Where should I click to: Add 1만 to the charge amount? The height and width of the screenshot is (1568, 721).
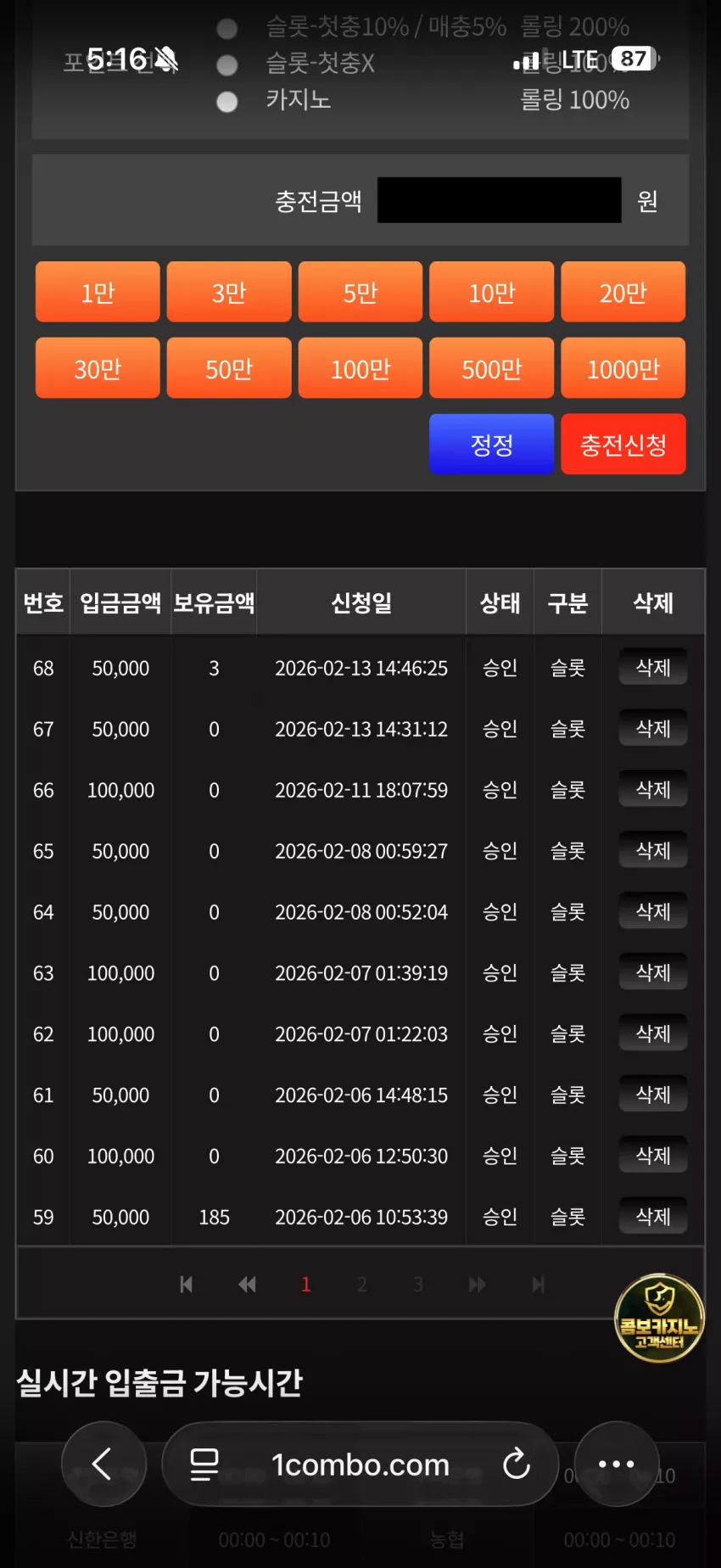coord(98,292)
